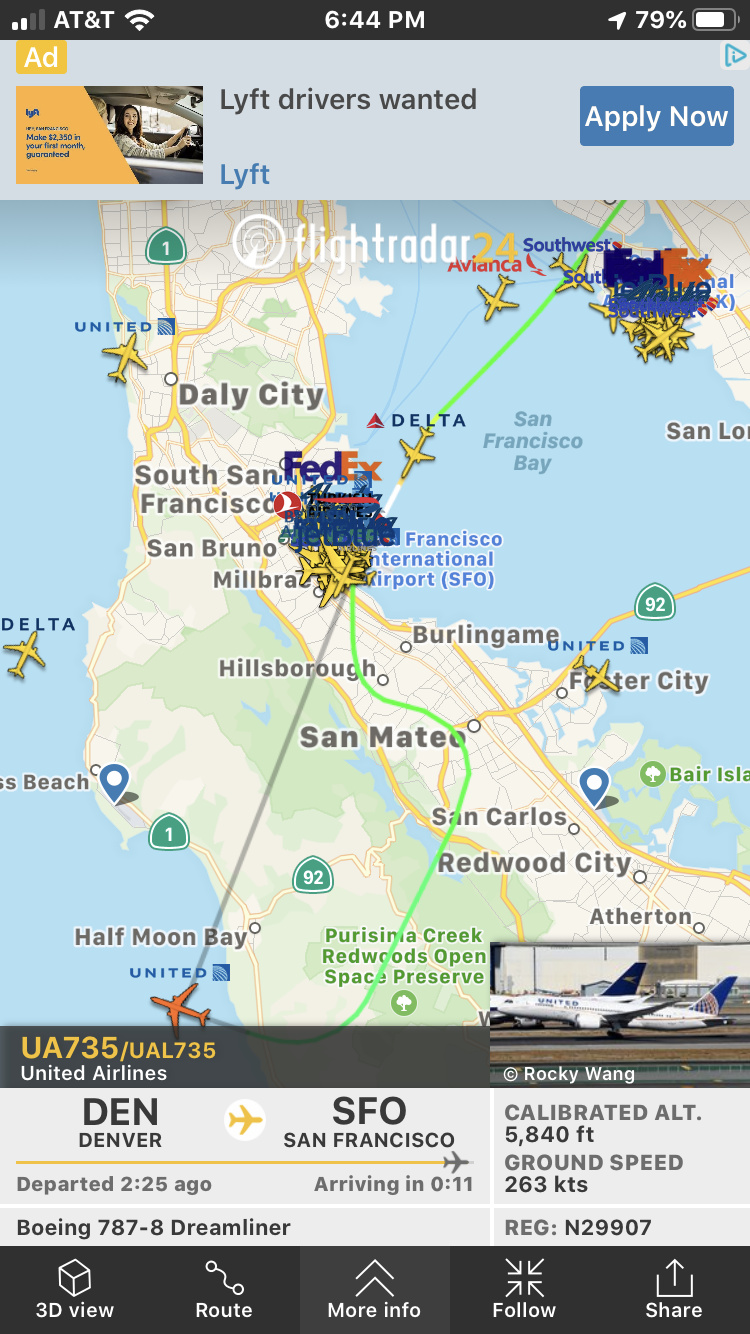Image resolution: width=750 pixels, height=1334 pixels.
Task: Select the United plane near Foster City
Action: pyautogui.click(x=600, y=677)
